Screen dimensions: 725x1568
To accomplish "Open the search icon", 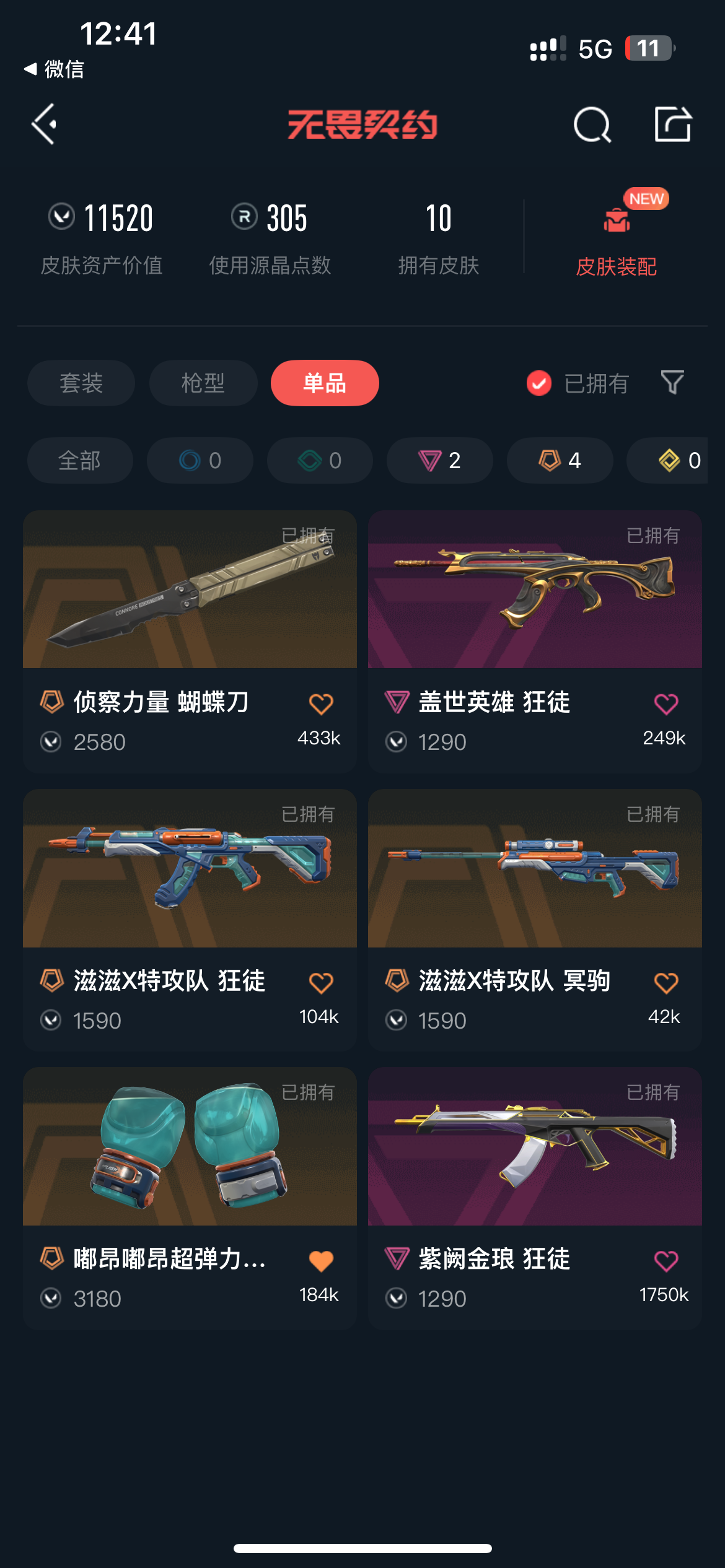I will point(592,124).
